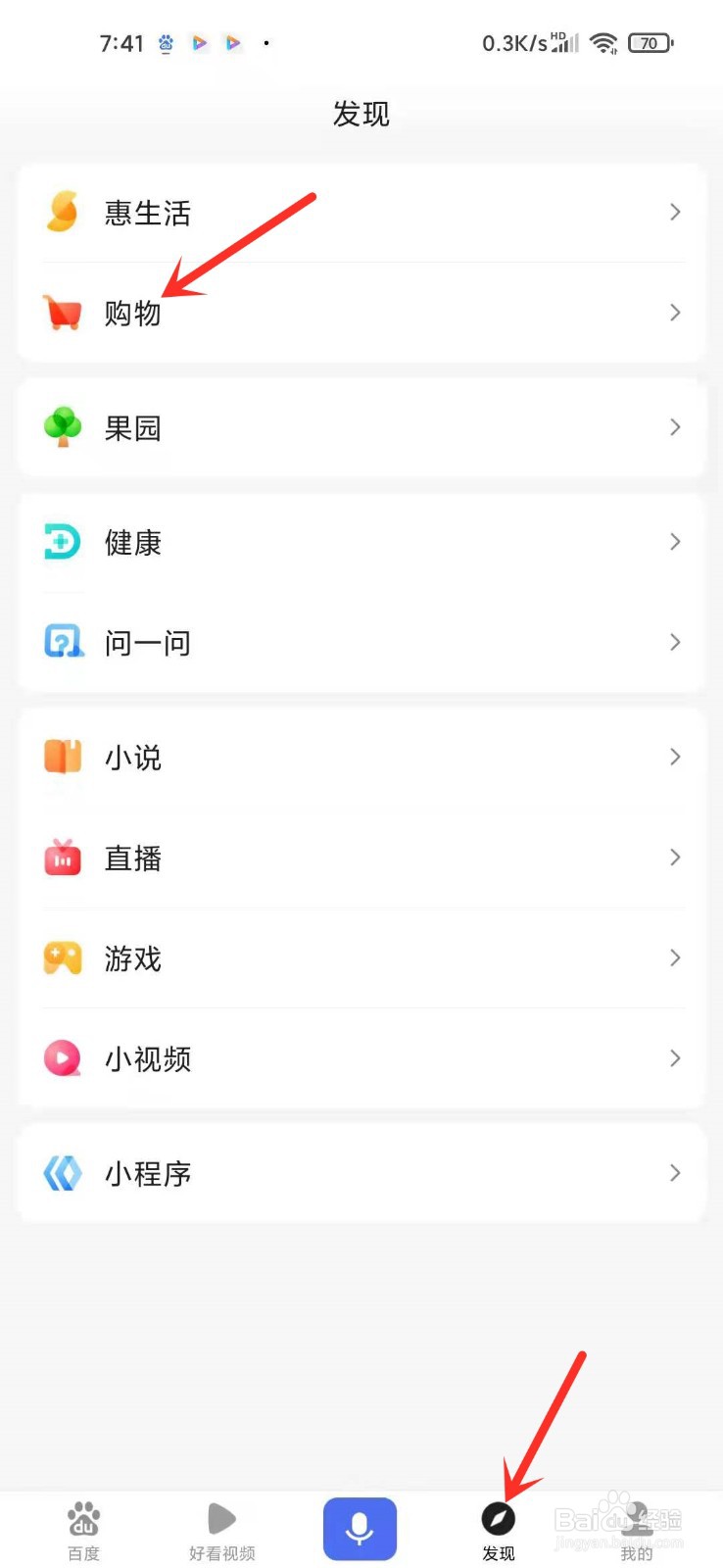Open the 健康 health icon

[62, 542]
